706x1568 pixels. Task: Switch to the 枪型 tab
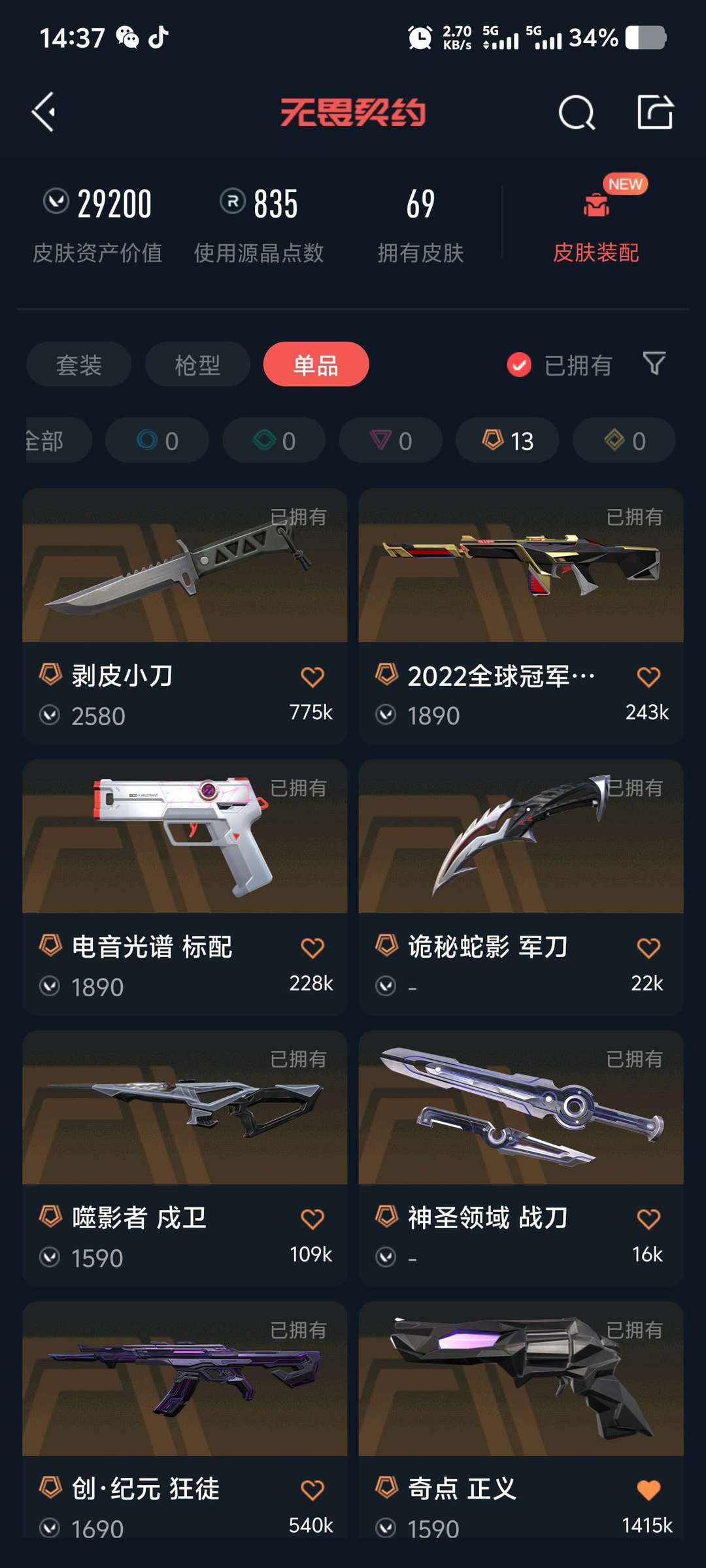tap(197, 365)
